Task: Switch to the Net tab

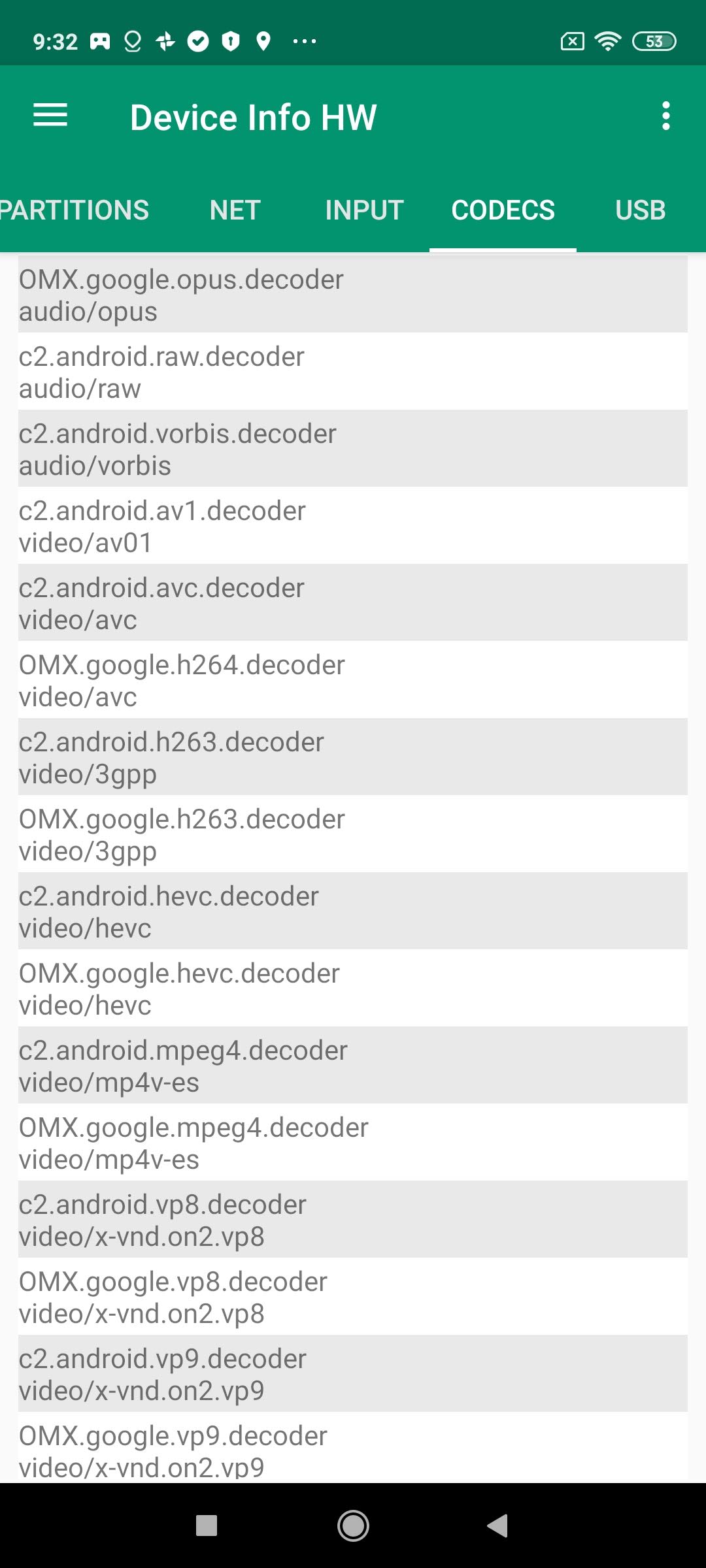Action: click(235, 210)
